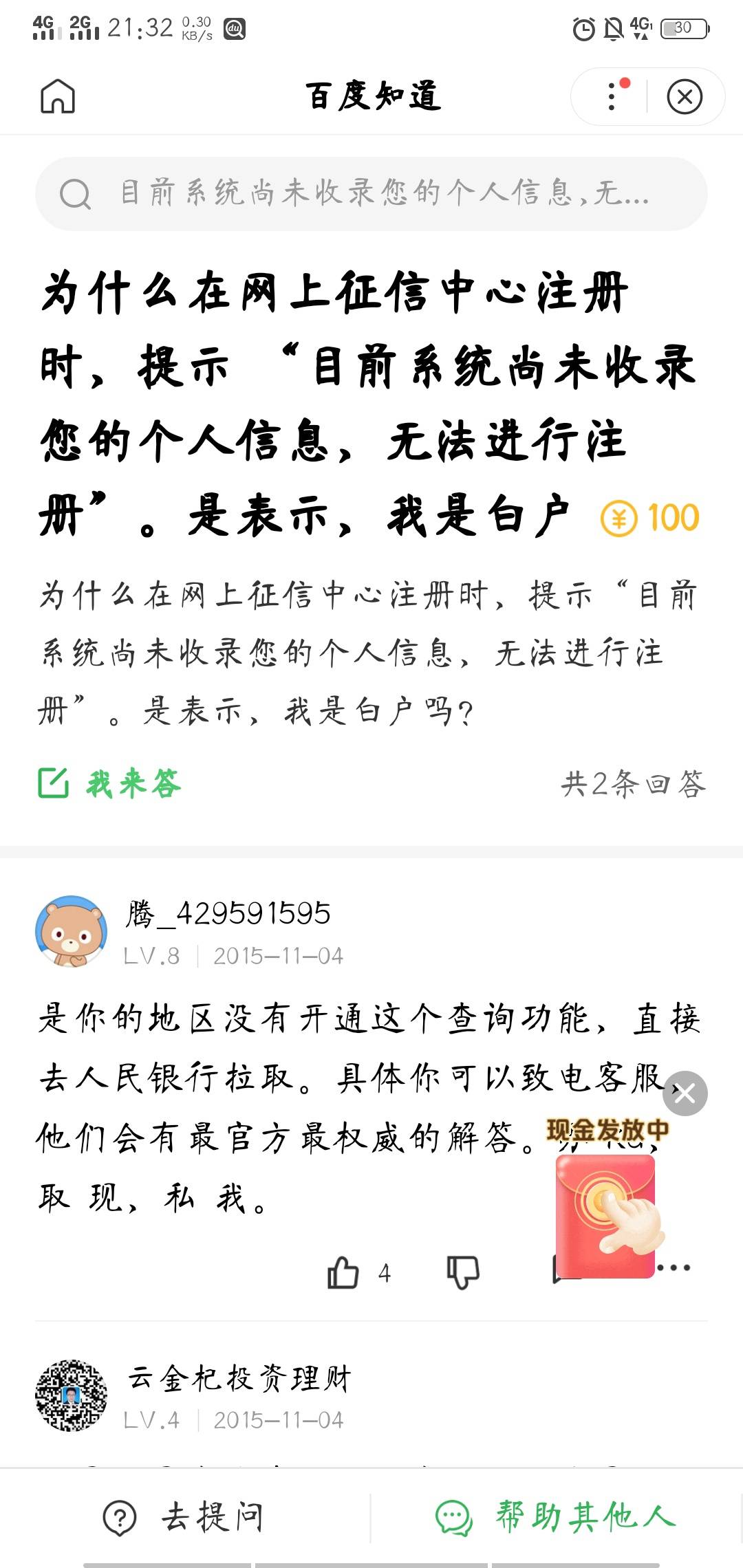Open 云金杞投资理财 user profile
743x1568 pixels.
72,1395
